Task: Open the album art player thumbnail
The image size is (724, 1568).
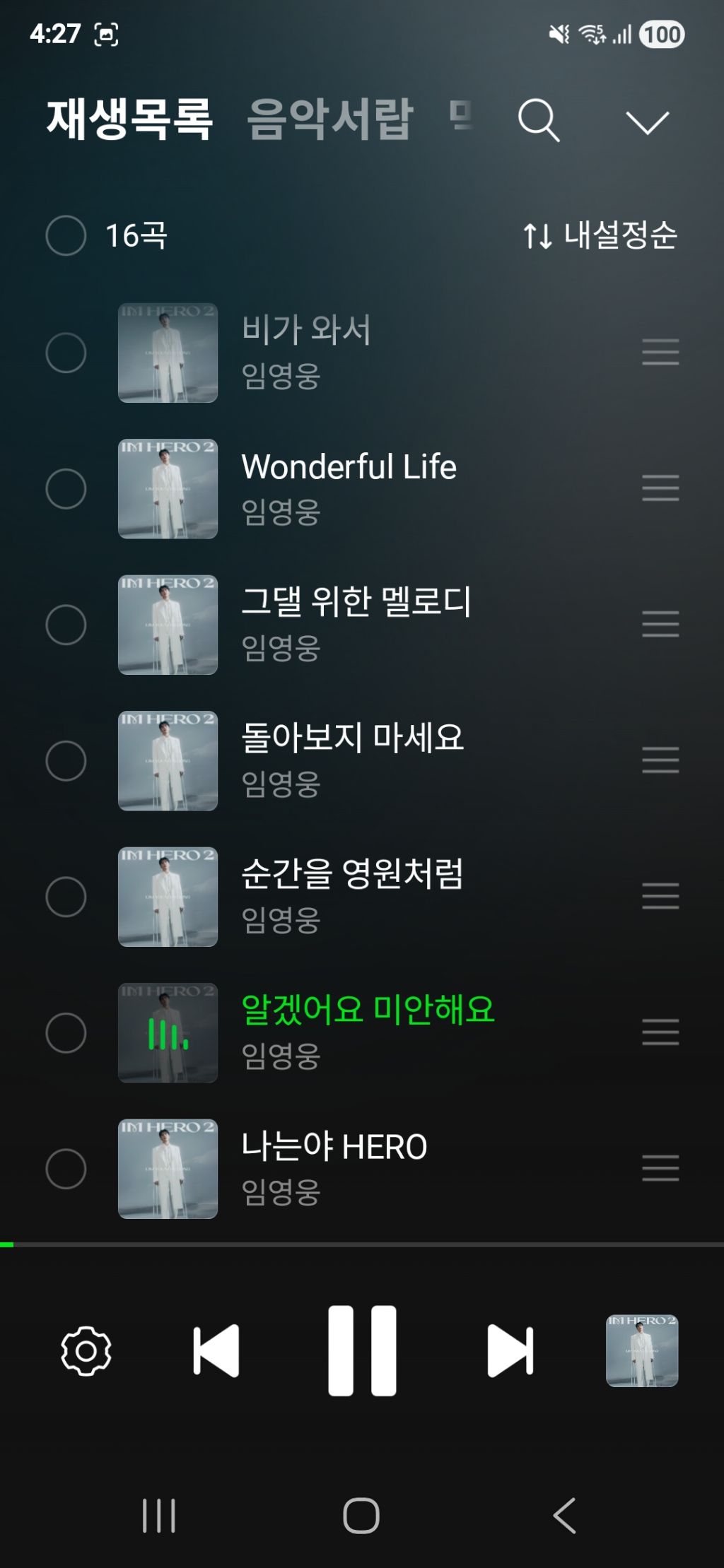Action: point(642,1351)
